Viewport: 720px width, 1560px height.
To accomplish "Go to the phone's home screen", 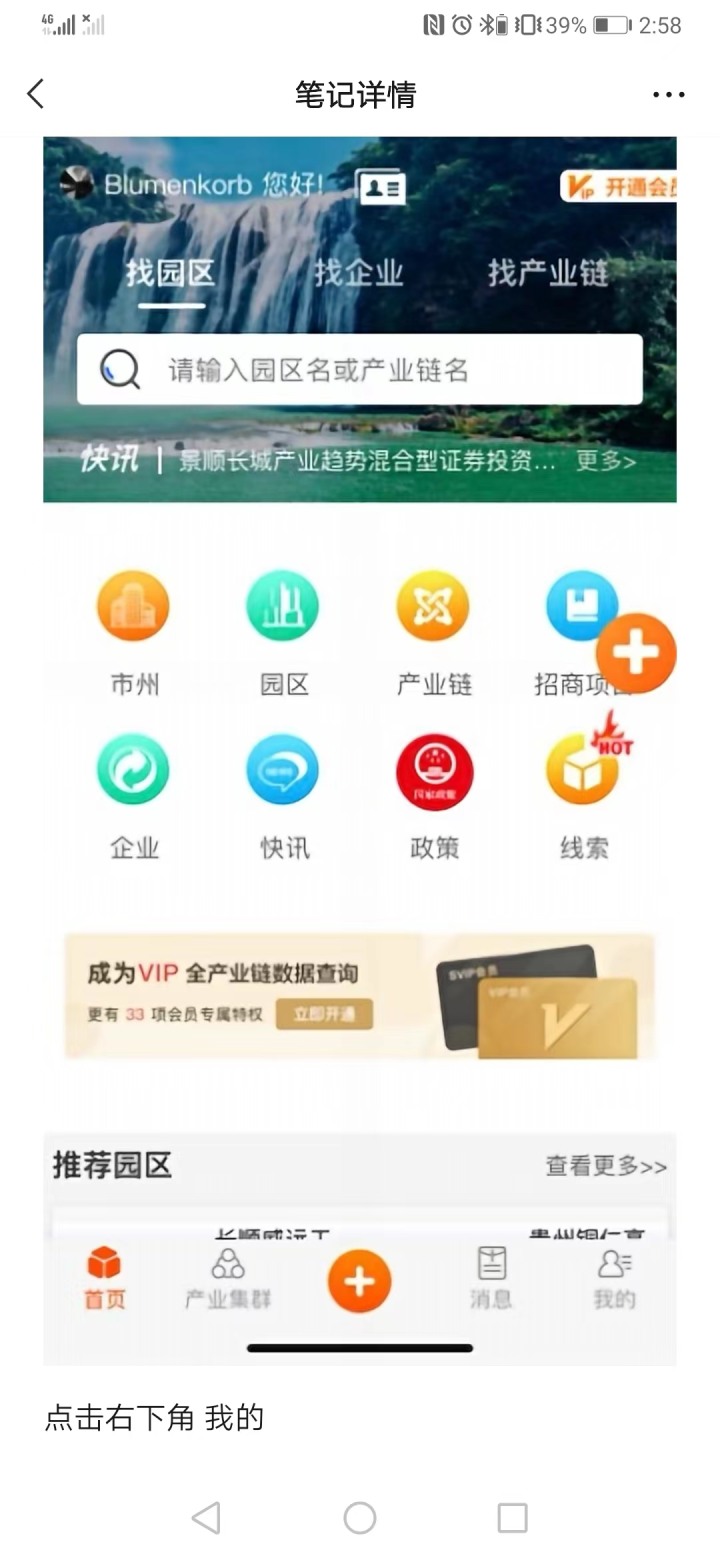I will [x=360, y=1518].
